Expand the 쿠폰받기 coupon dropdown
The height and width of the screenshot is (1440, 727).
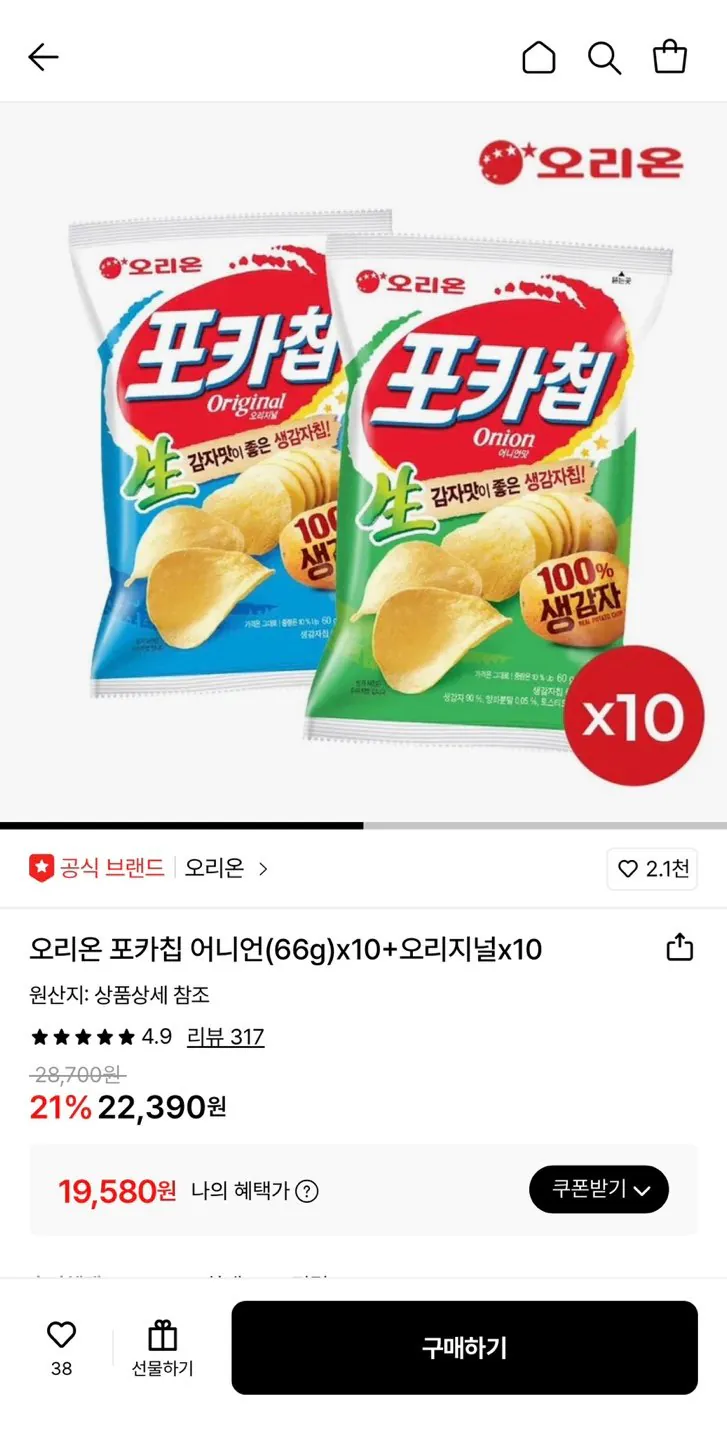click(598, 1190)
